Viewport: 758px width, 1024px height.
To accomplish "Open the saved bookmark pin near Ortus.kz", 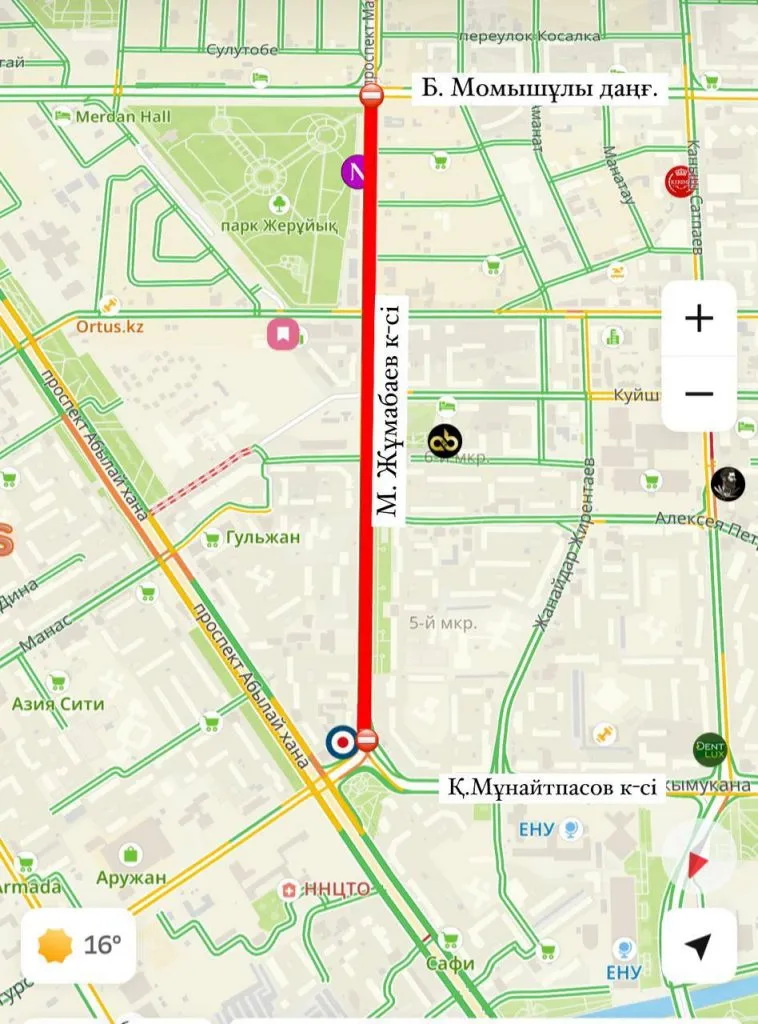I will tap(283, 334).
